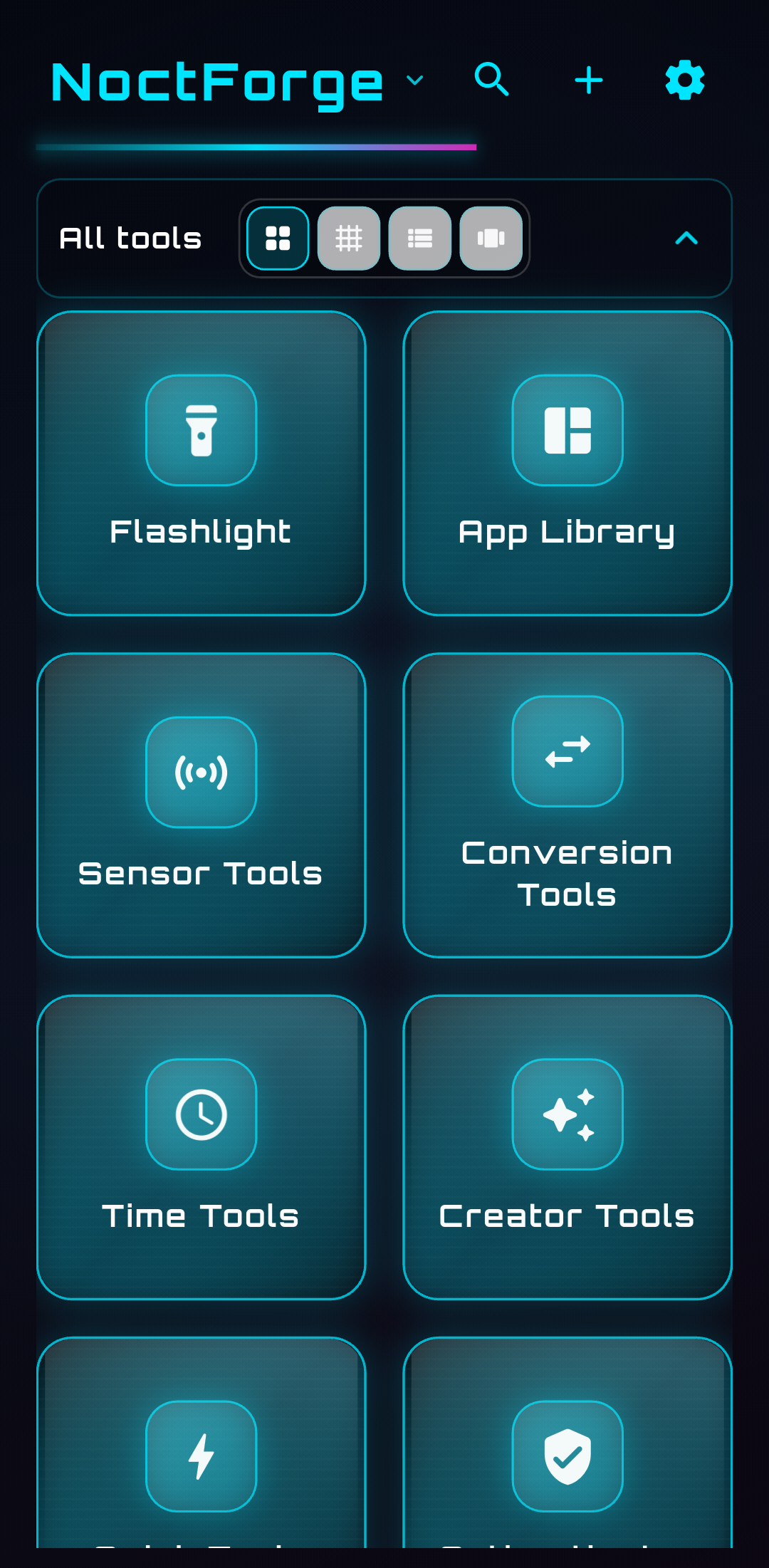Open the card with the shield checkmark icon
The width and height of the screenshot is (769, 1568).
coord(567,1453)
